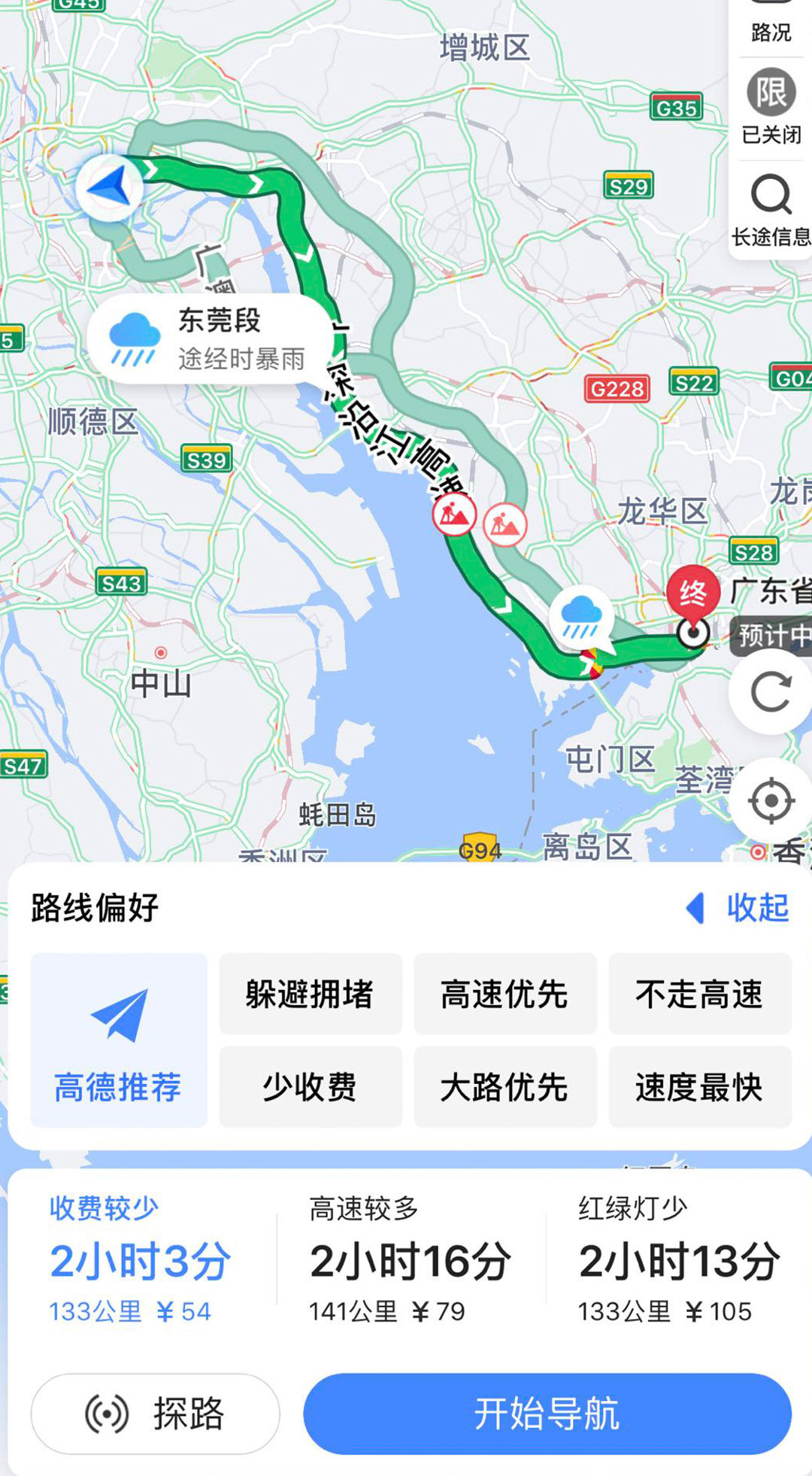812x1476 pixels.
Task: Tap the 少收费 preference chip
Action: (310, 1087)
